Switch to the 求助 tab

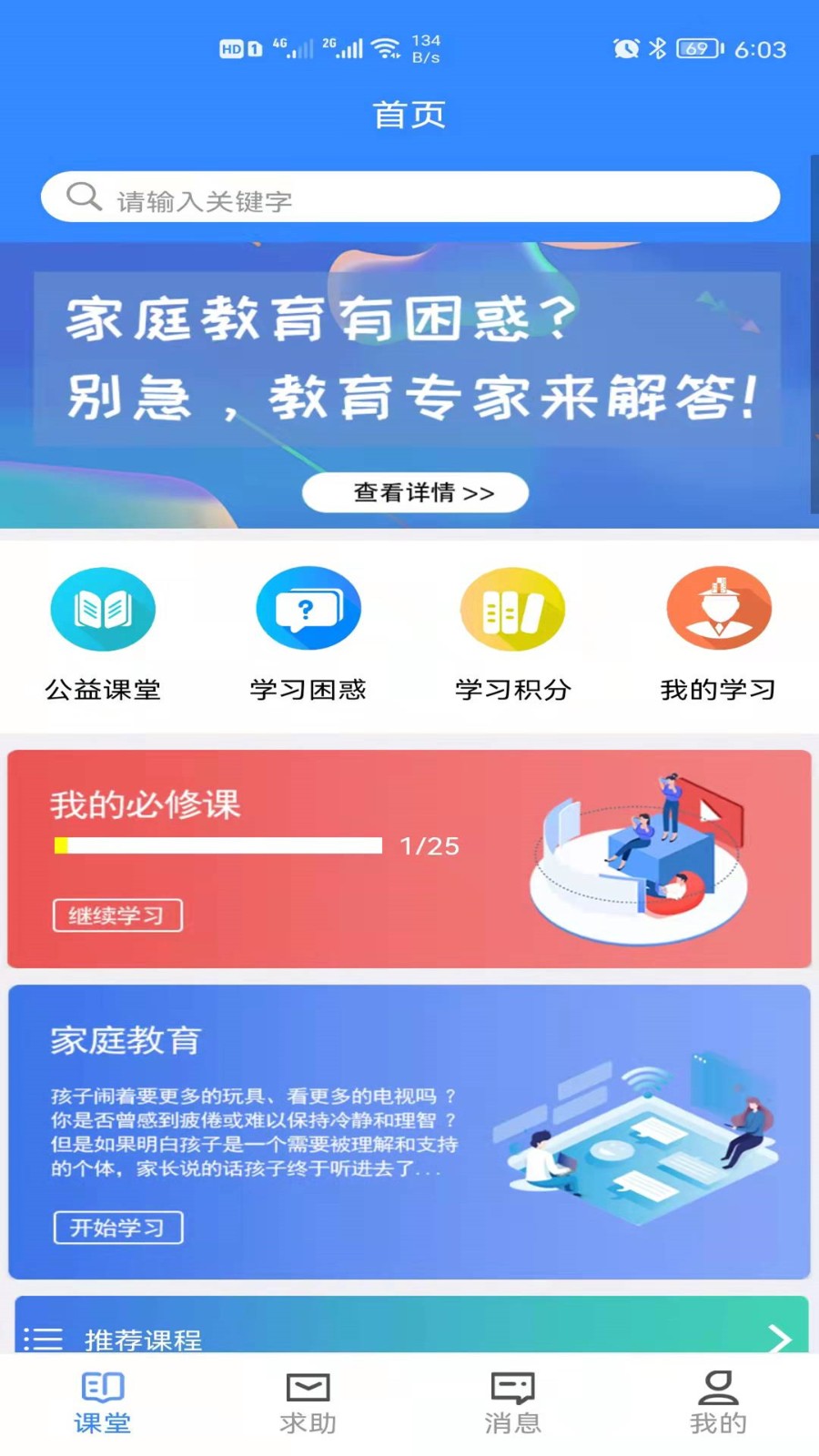308,1404
